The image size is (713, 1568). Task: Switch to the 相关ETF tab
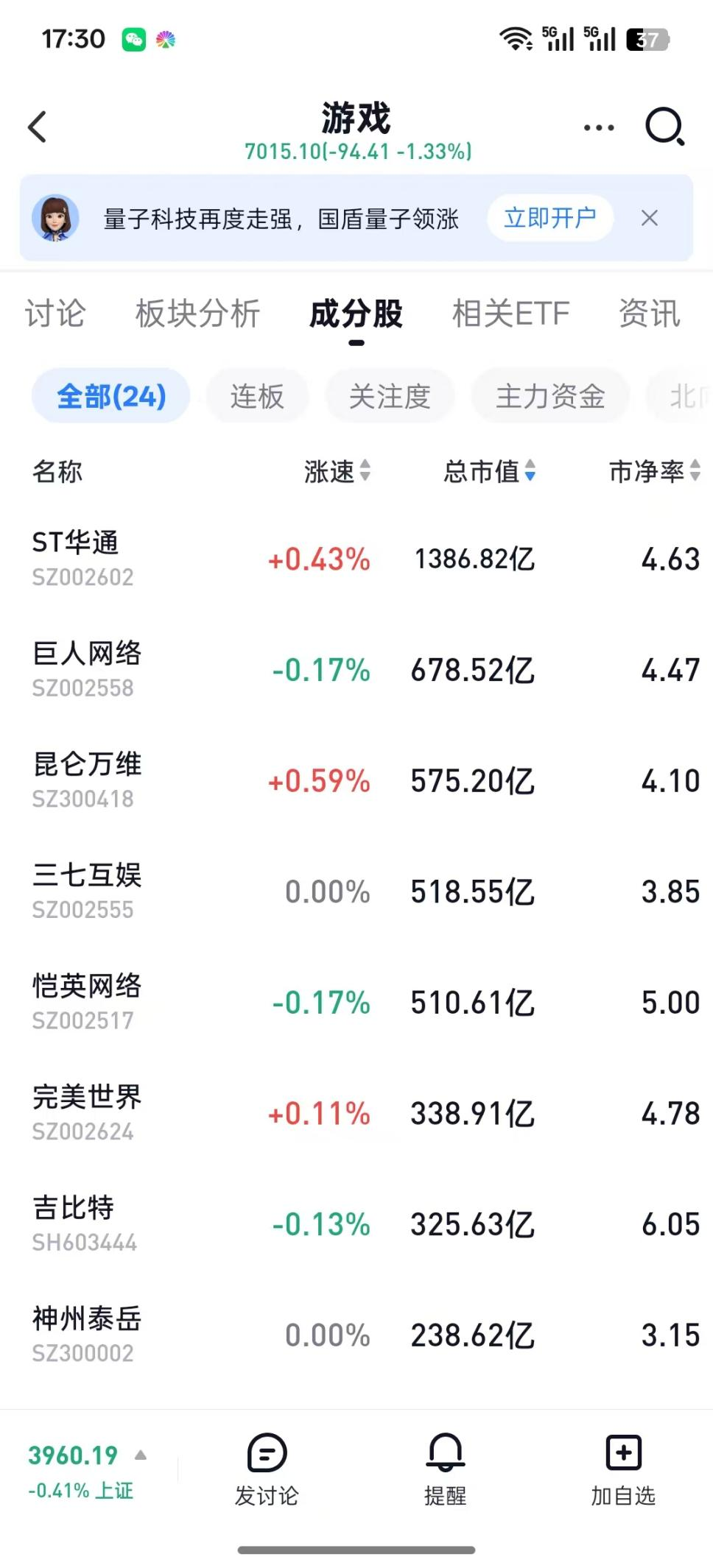point(510,314)
